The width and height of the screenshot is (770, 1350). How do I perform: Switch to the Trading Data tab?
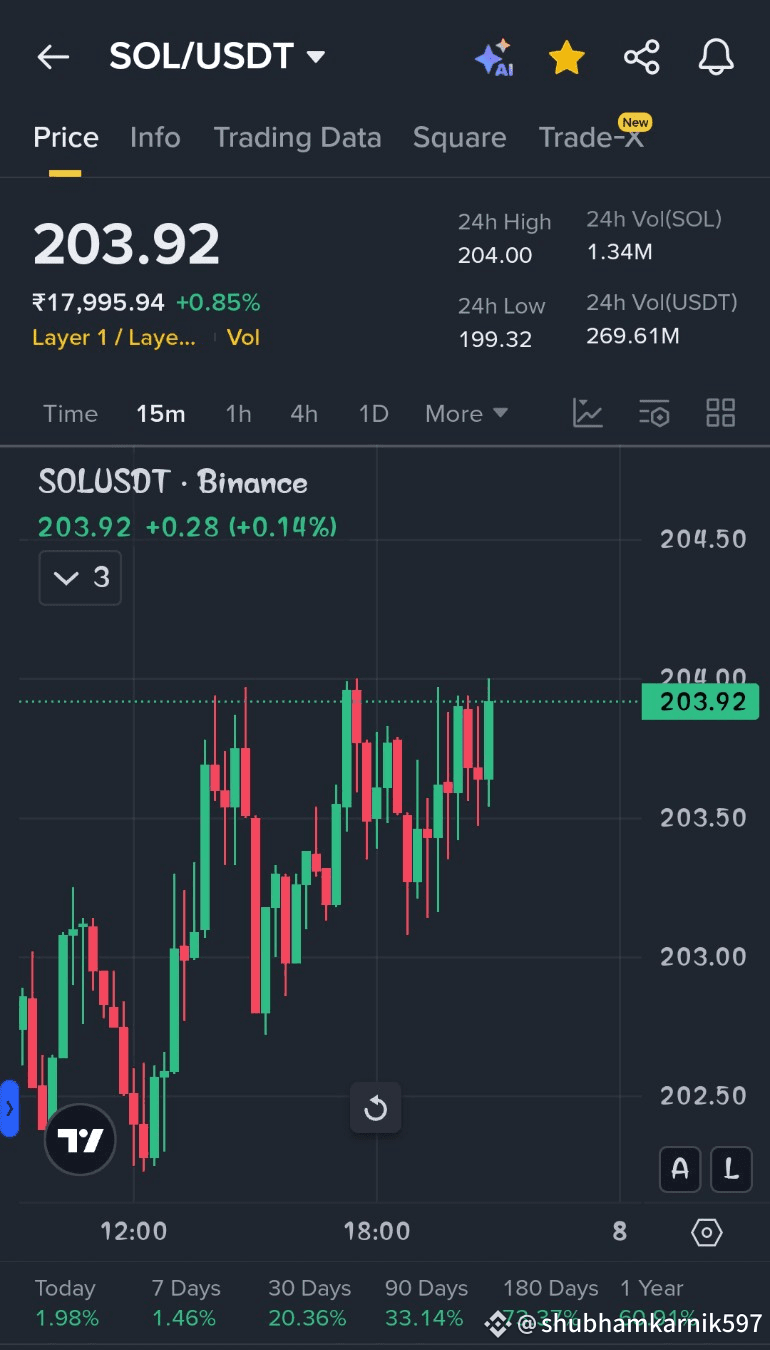297,137
